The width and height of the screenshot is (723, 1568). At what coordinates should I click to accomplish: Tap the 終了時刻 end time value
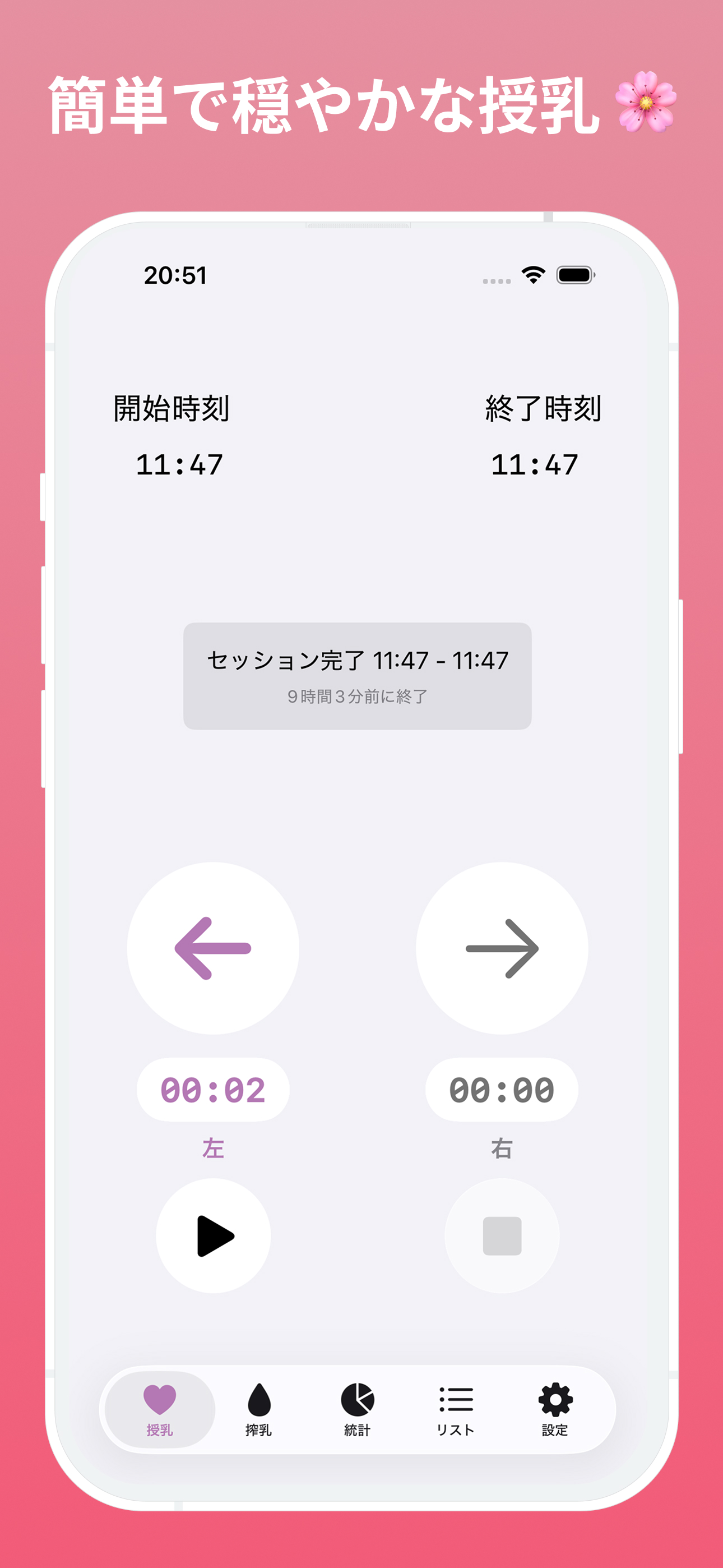pyautogui.click(x=532, y=464)
